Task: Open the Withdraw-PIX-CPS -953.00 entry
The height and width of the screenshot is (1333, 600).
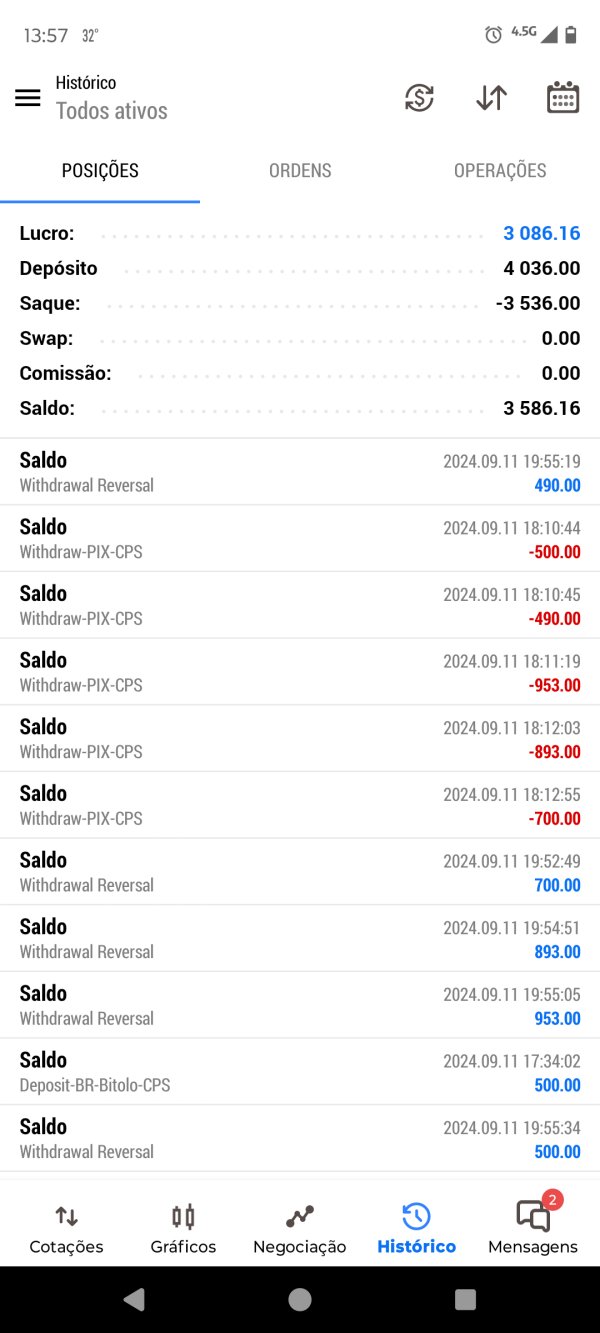Action: [x=300, y=672]
